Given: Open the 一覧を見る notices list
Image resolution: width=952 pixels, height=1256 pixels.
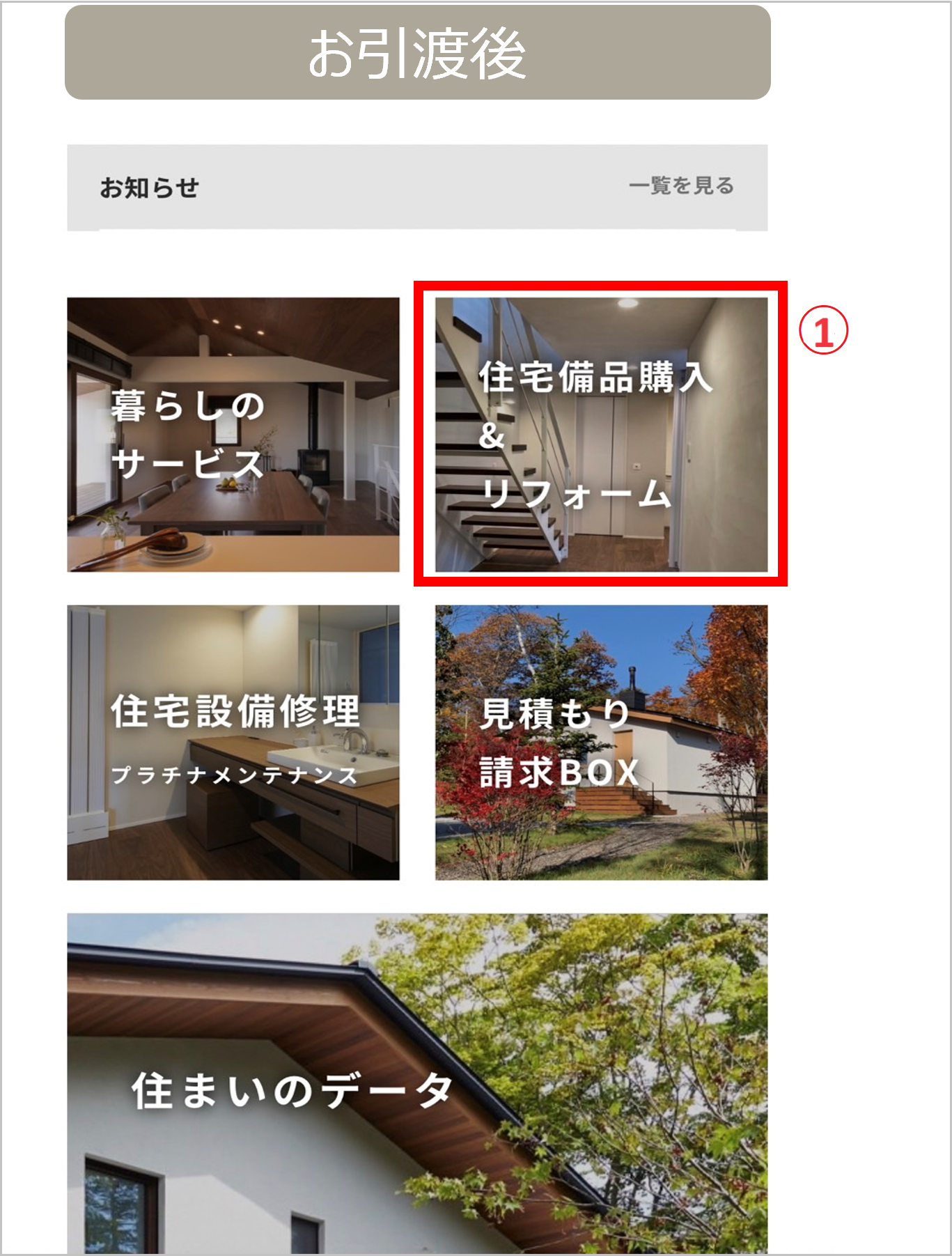Looking at the screenshot, I should pyautogui.click(x=680, y=186).
